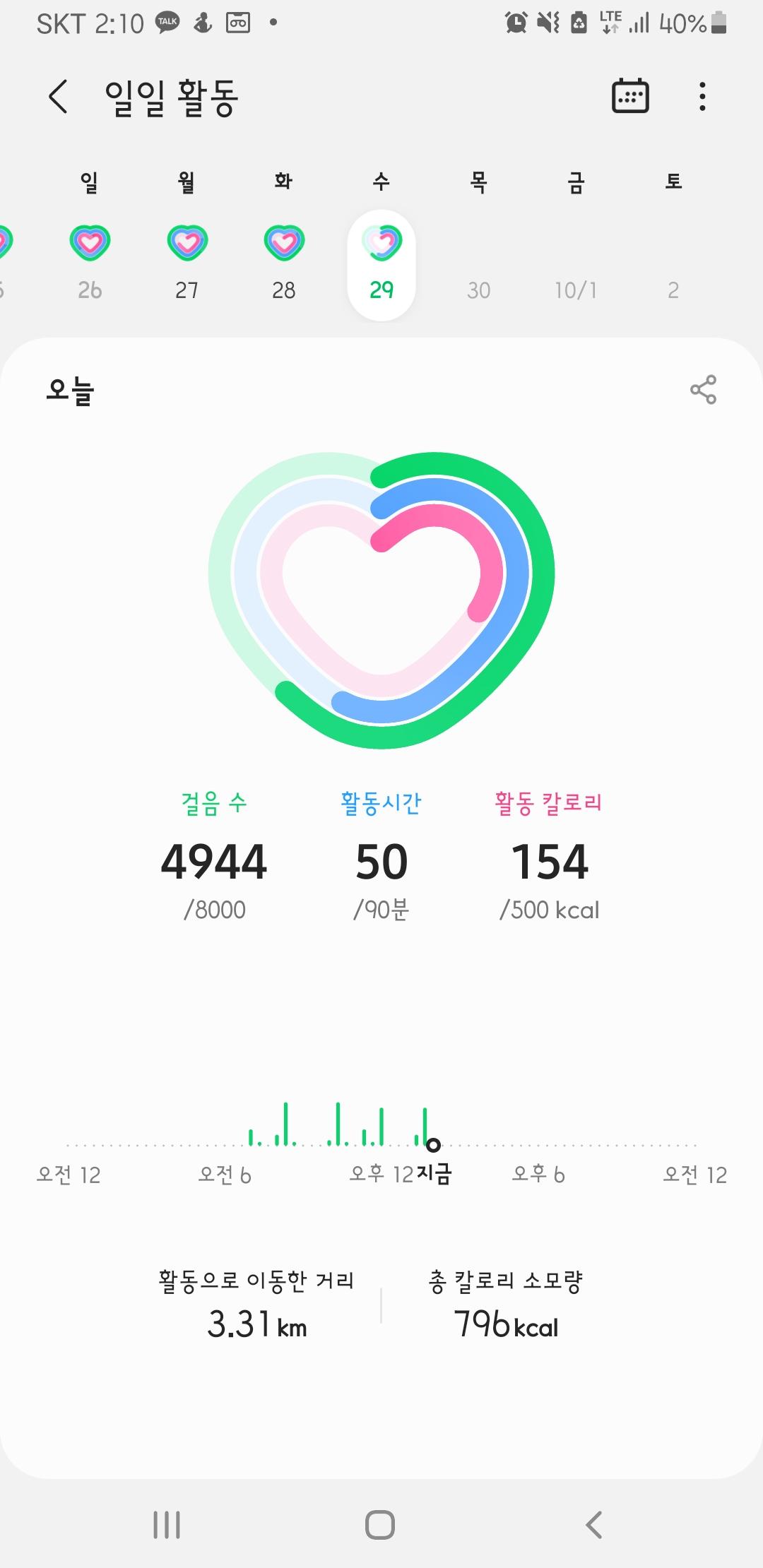Open recent apps from navigation bar
Image resolution: width=763 pixels, height=1568 pixels.
[167, 1525]
